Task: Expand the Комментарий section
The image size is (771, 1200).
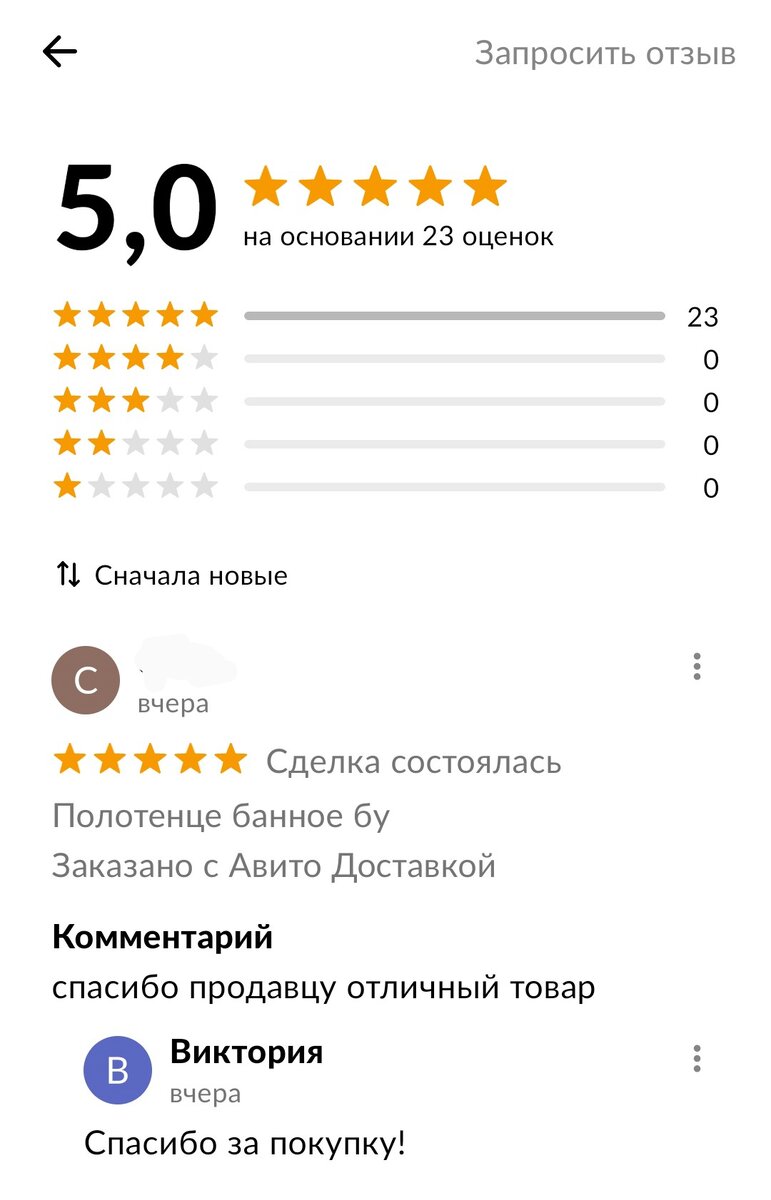Action: coord(162,936)
